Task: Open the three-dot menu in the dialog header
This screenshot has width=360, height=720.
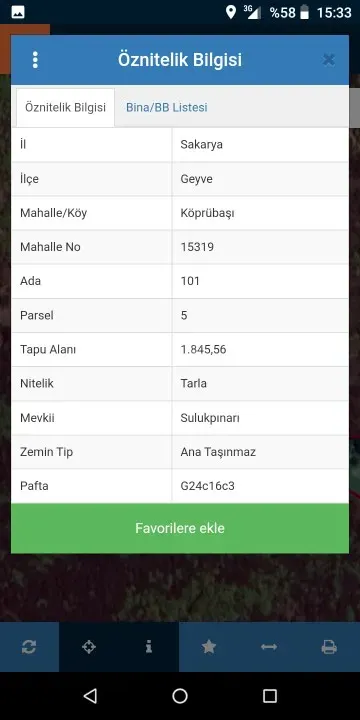Action: [x=35, y=60]
